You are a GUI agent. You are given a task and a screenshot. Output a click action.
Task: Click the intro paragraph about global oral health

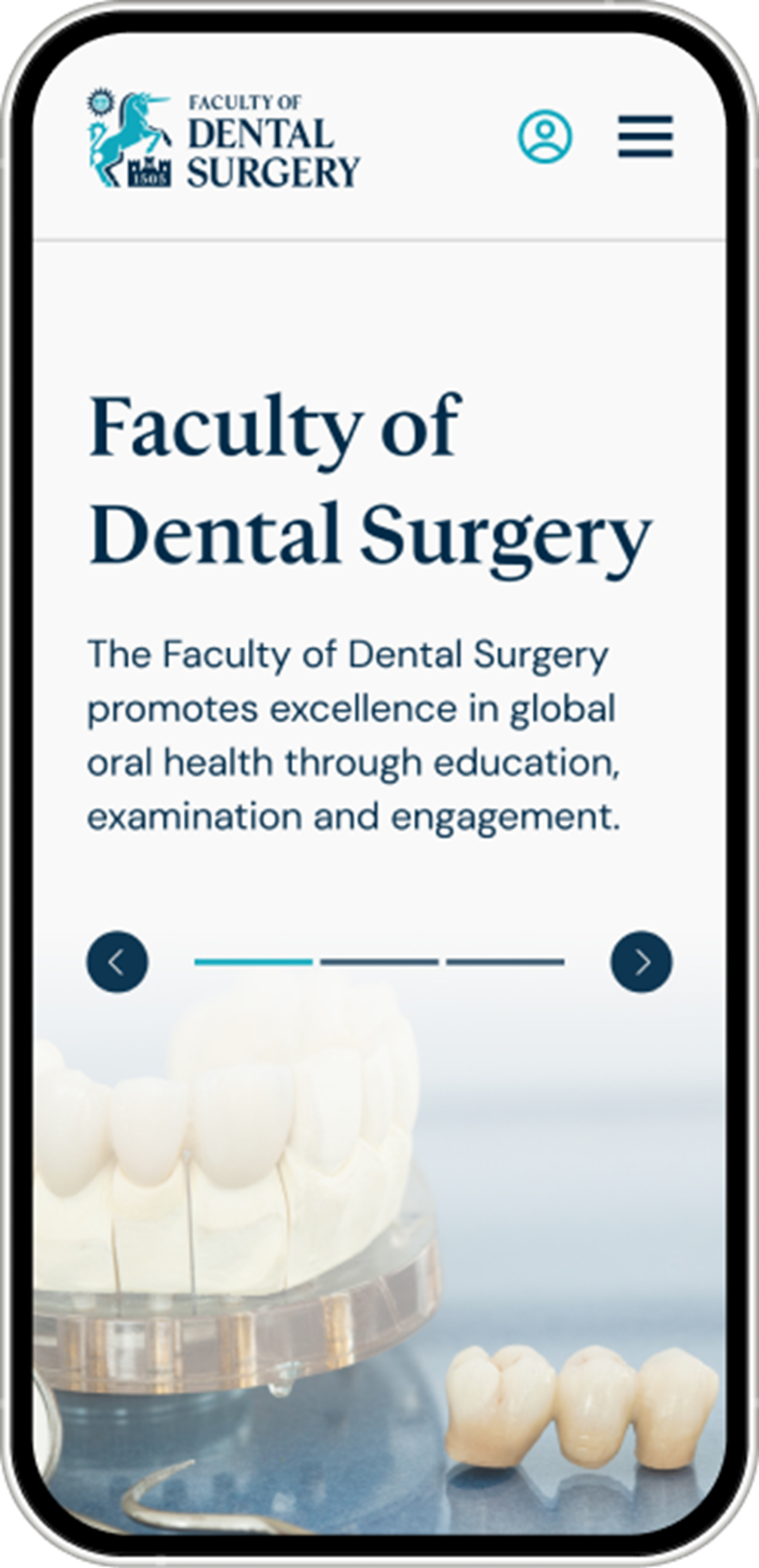pyautogui.click(x=354, y=740)
